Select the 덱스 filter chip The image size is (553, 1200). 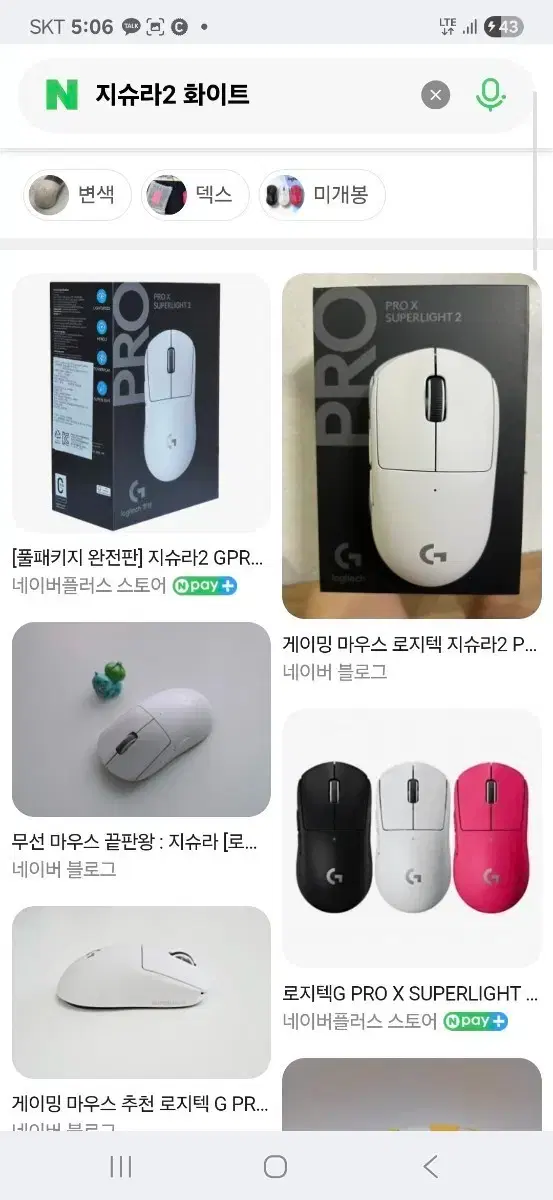[195, 195]
